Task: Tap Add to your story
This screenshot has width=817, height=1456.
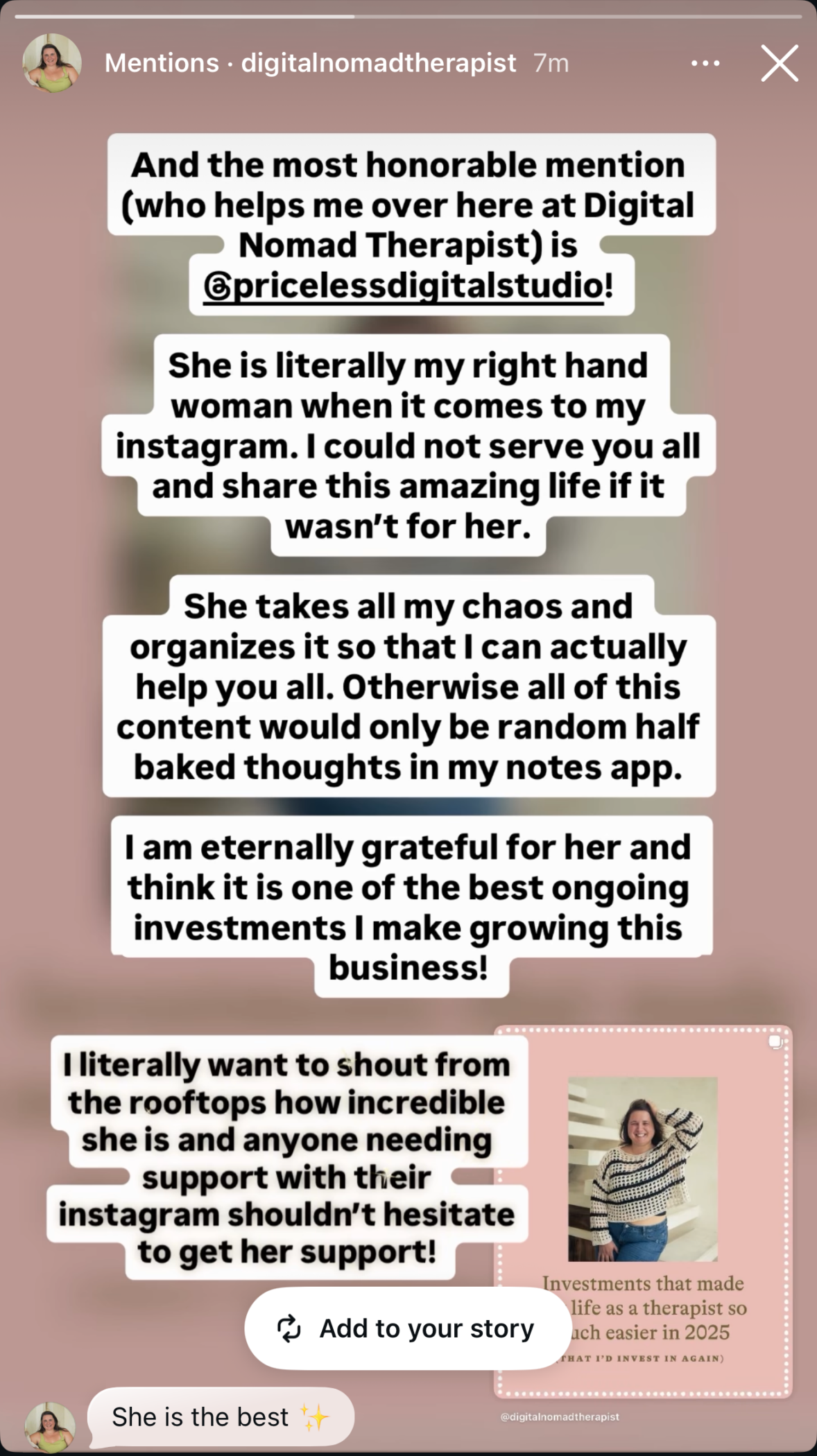Action: pos(407,1328)
